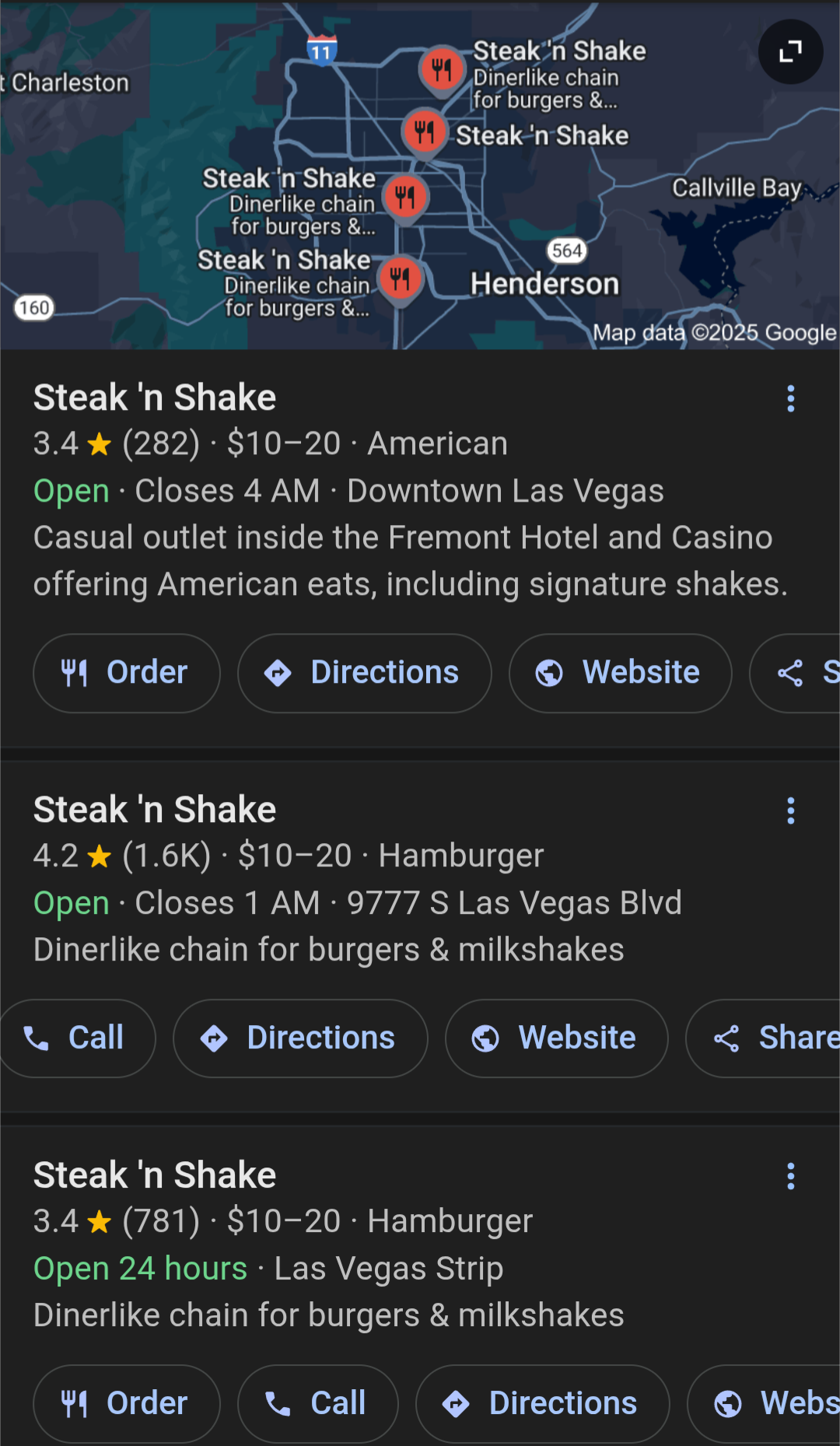
Task: Order from the Downtown Las Vegas location
Action: coord(126,673)
